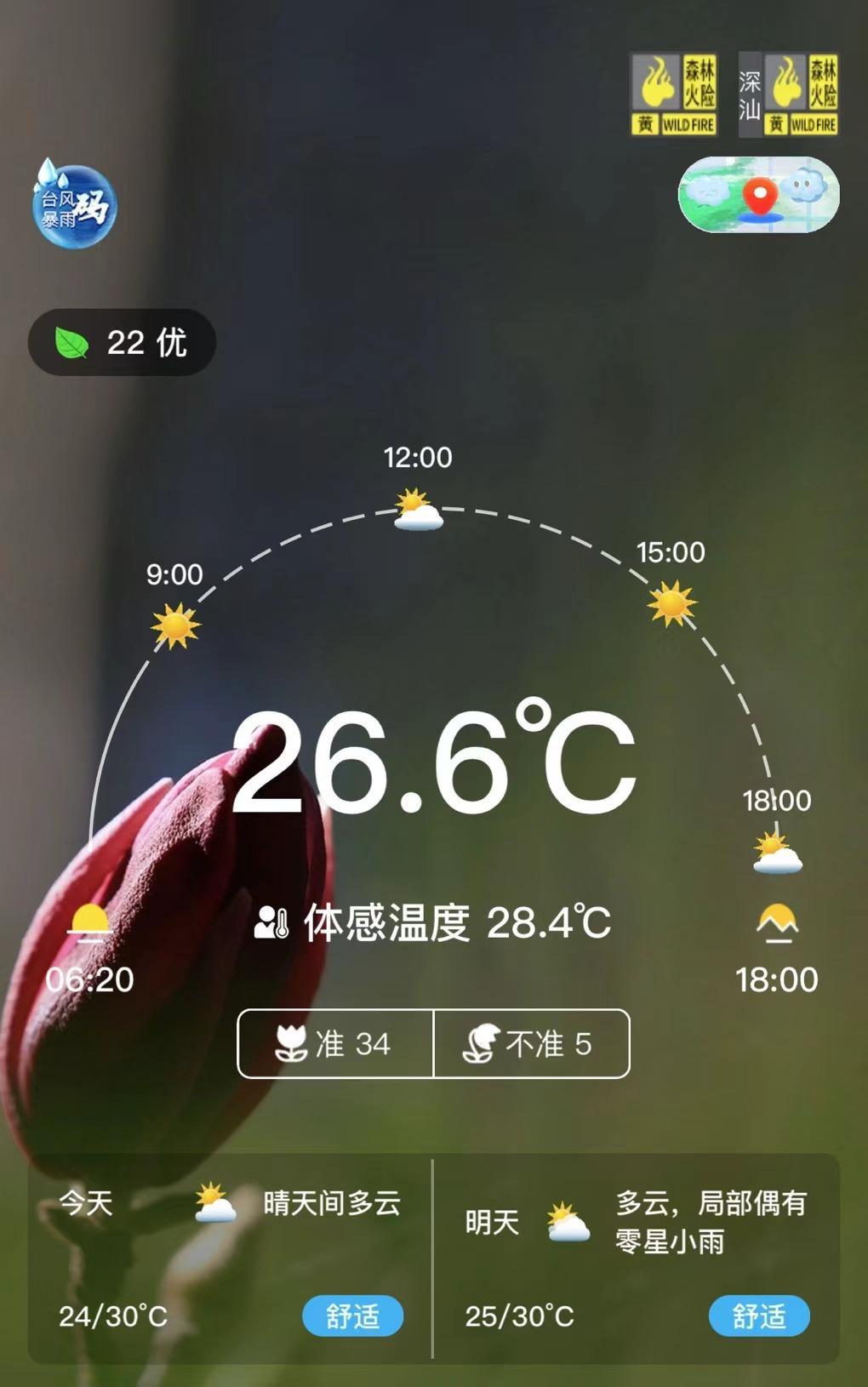The height and width of the screenshot is (1387, 868).
Task: View the 9:00 hourly forecast
Action: click(175, 625)
